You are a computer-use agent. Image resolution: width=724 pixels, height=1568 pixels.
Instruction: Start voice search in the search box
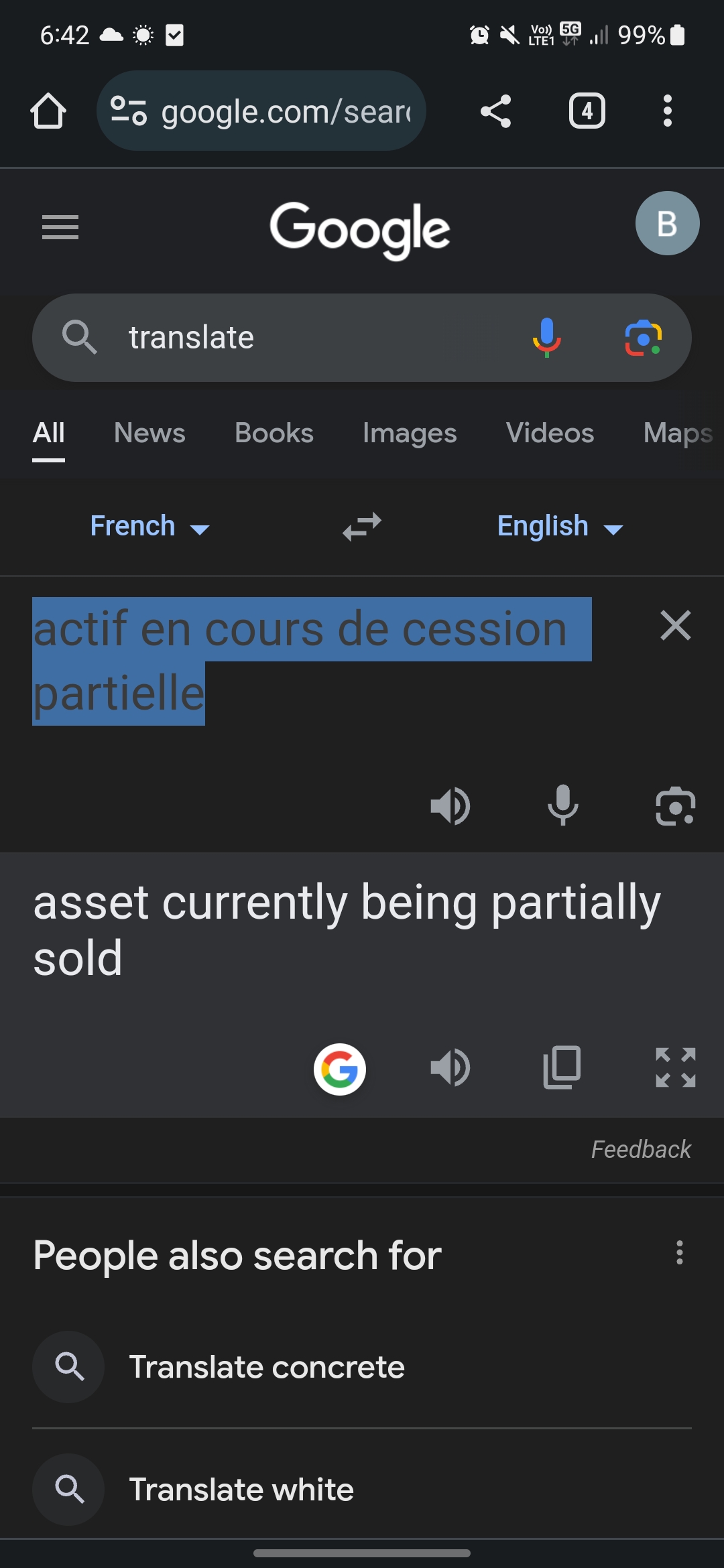point(546,337)
